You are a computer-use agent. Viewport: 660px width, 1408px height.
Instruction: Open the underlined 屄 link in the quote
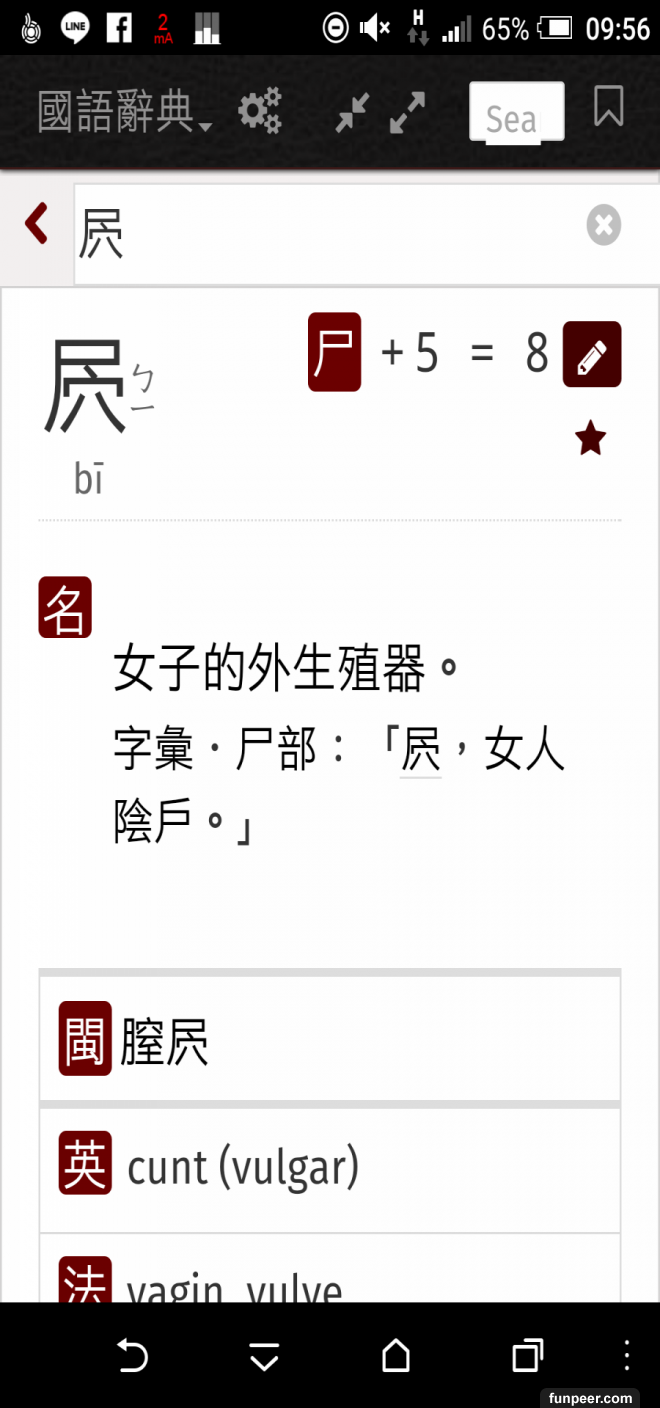tap(421, 751)
